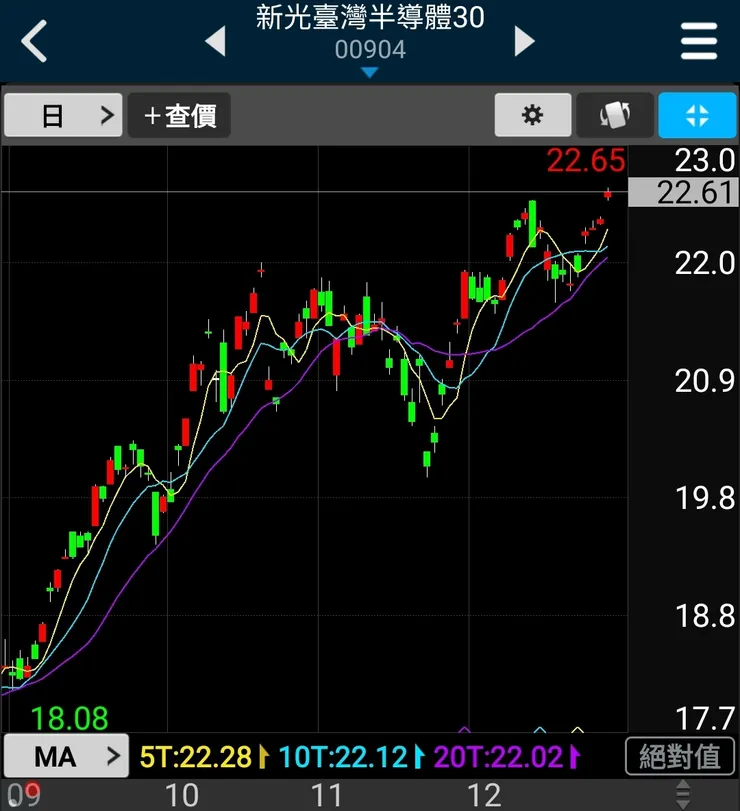This screenshot has width=740, height=811.
Task: Open the MA indicator selector
Action: 66,756
